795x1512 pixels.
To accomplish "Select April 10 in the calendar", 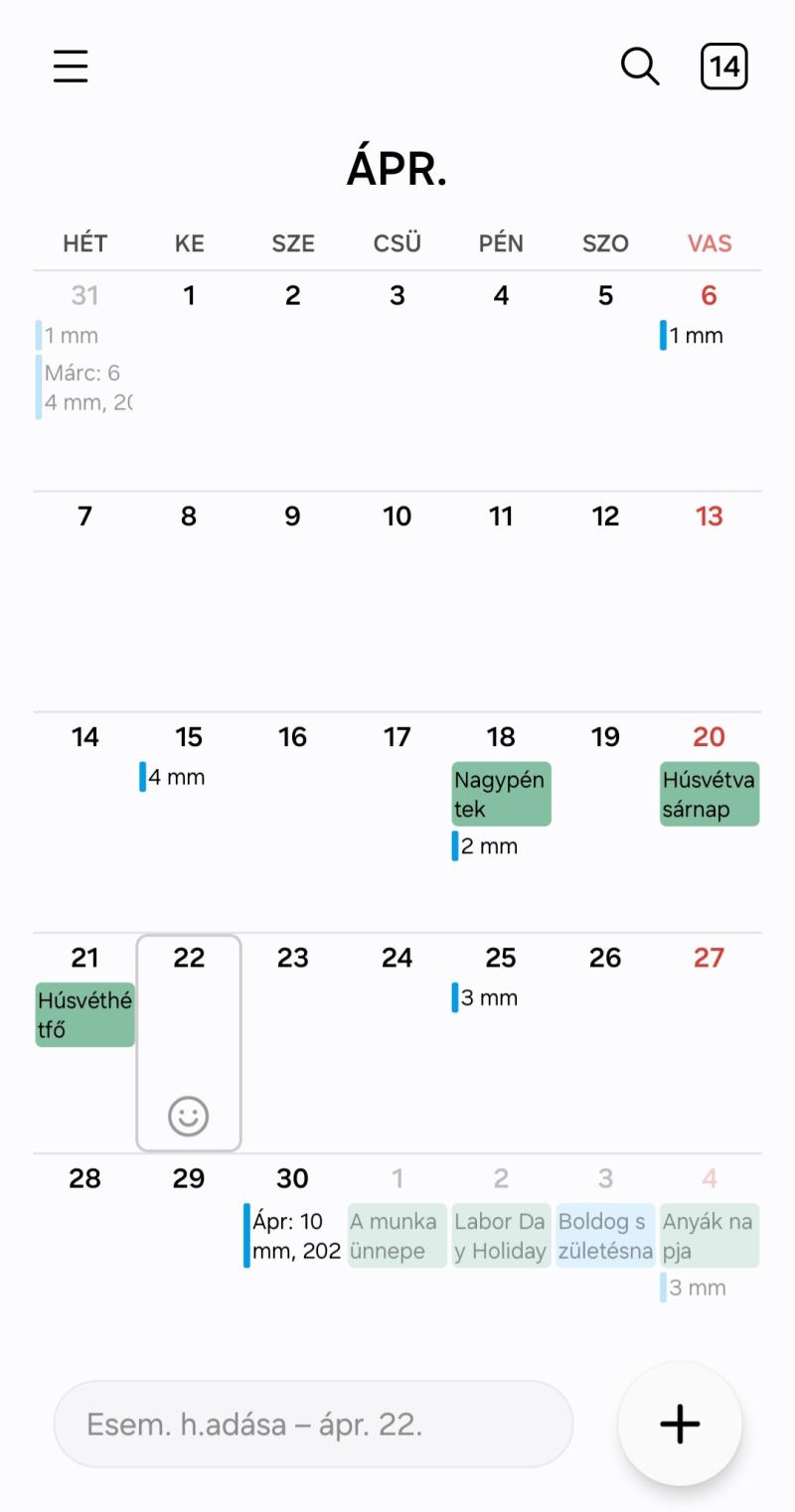I will 397,601.
